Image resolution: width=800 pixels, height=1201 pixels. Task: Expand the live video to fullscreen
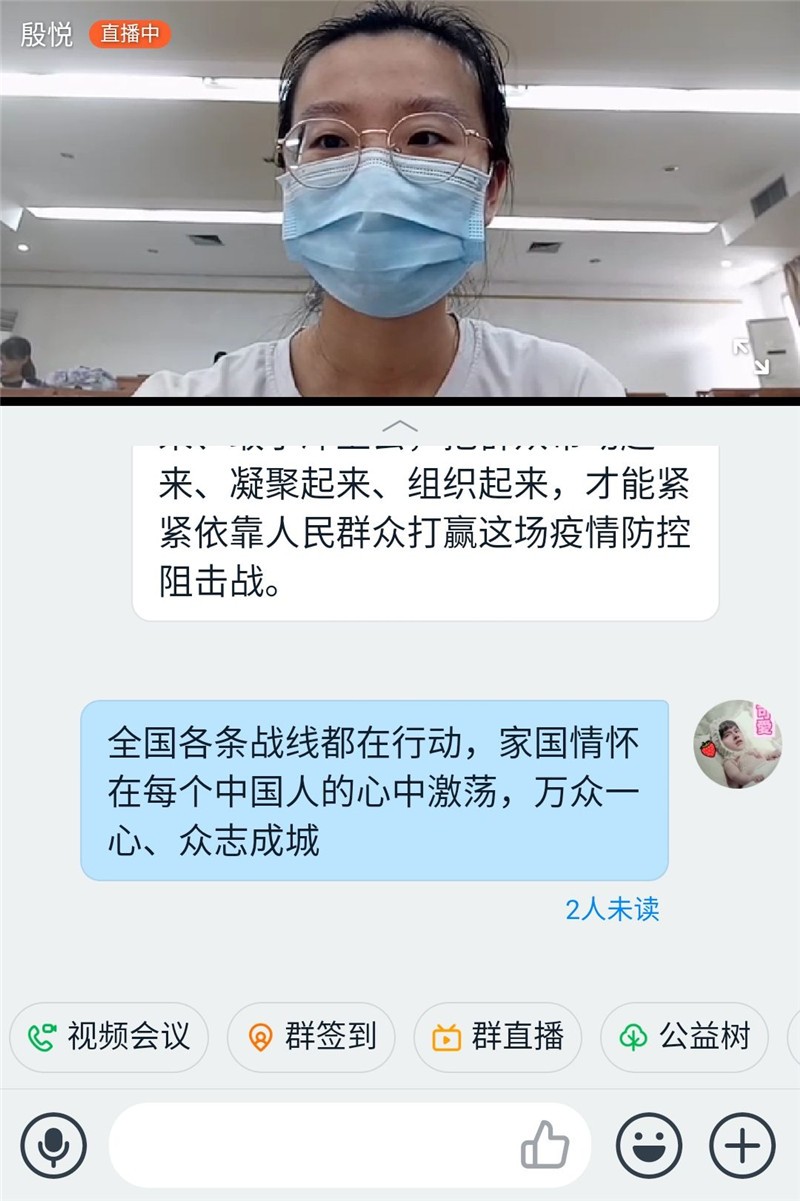(x=750, y=357)
